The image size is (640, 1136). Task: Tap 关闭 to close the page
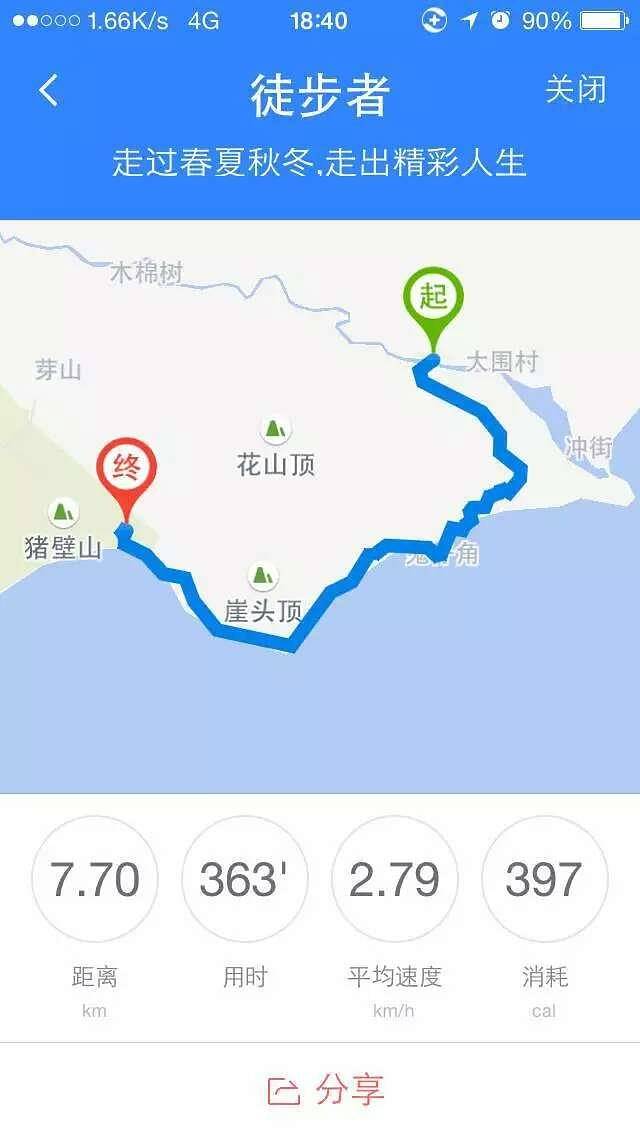pyautogui.click(x=575, y=90)
